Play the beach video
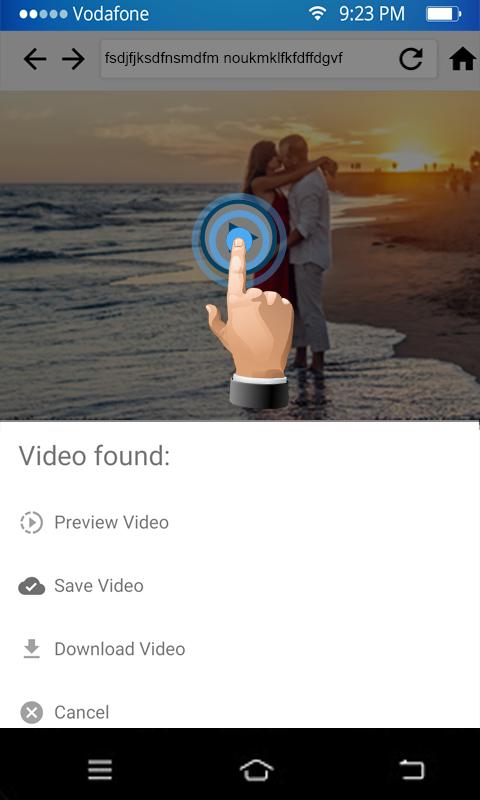The image size is (480, 800). [239, 238]
